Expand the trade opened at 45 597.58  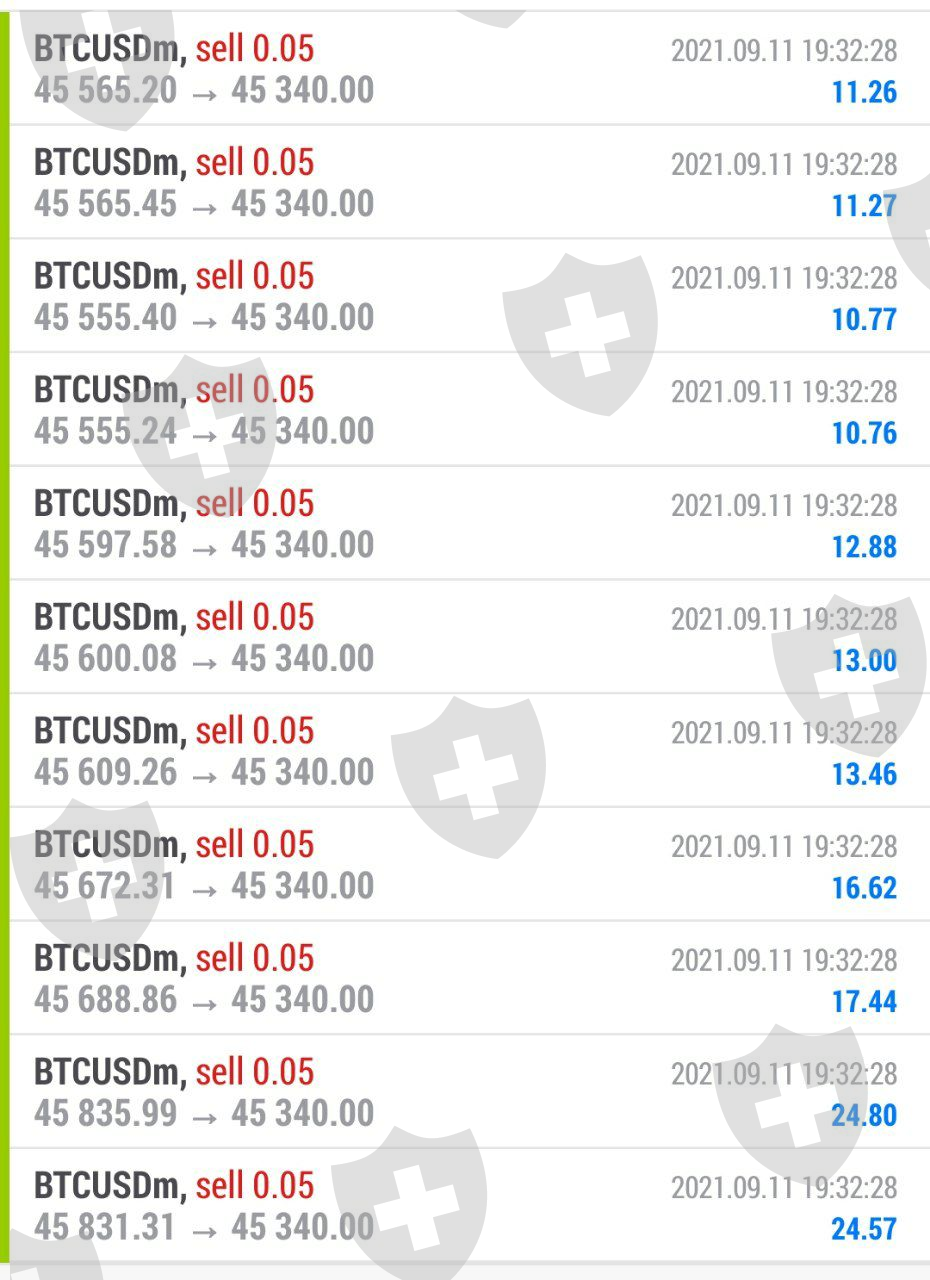click(x=465, y=525)
